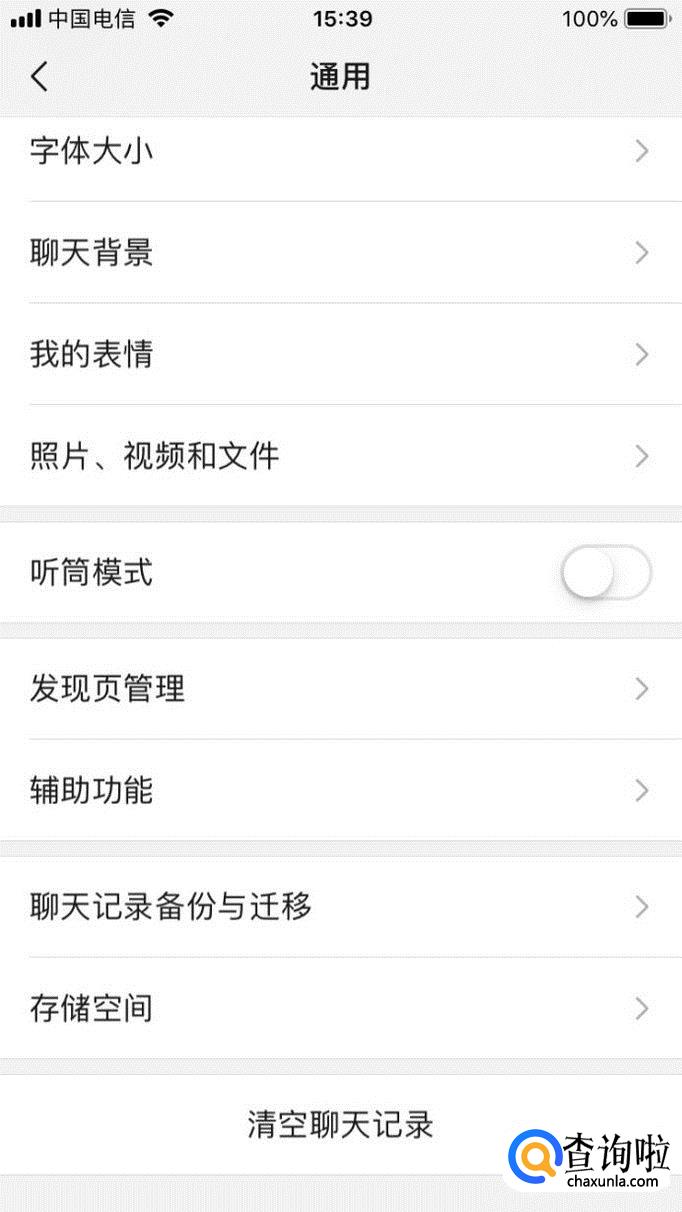Open 辅助功能
The width and height of the screenshot is (682, 1212).
click(340, 791)
